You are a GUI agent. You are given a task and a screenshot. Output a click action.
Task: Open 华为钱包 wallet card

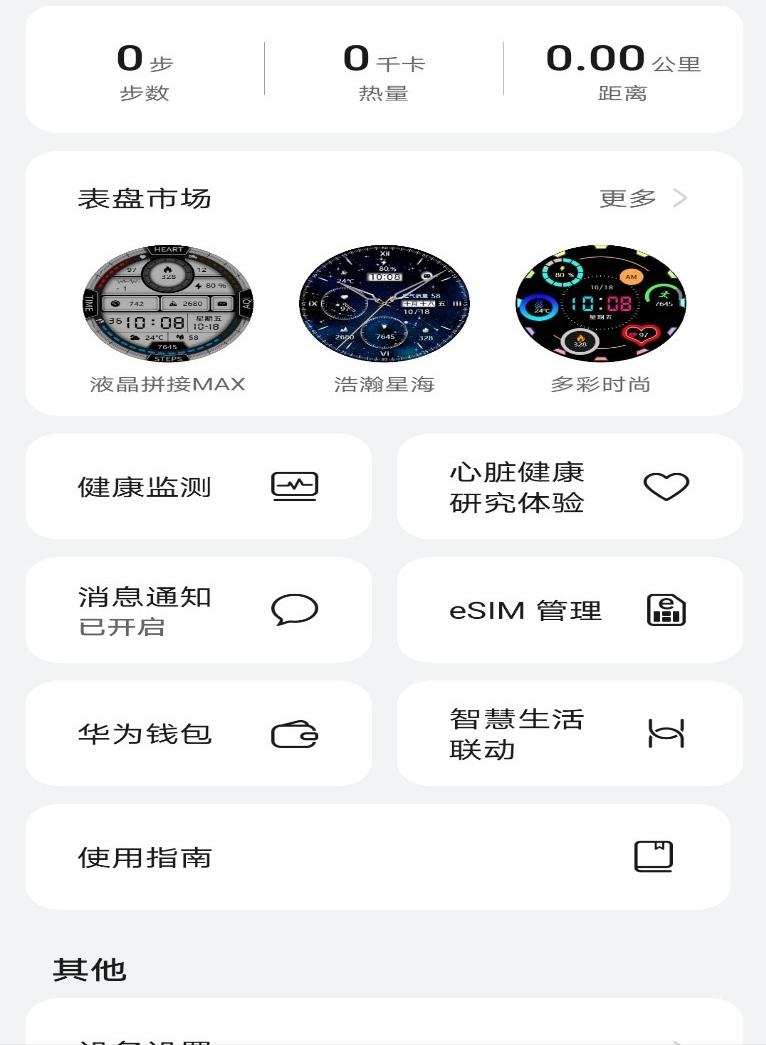click(198, 733)
